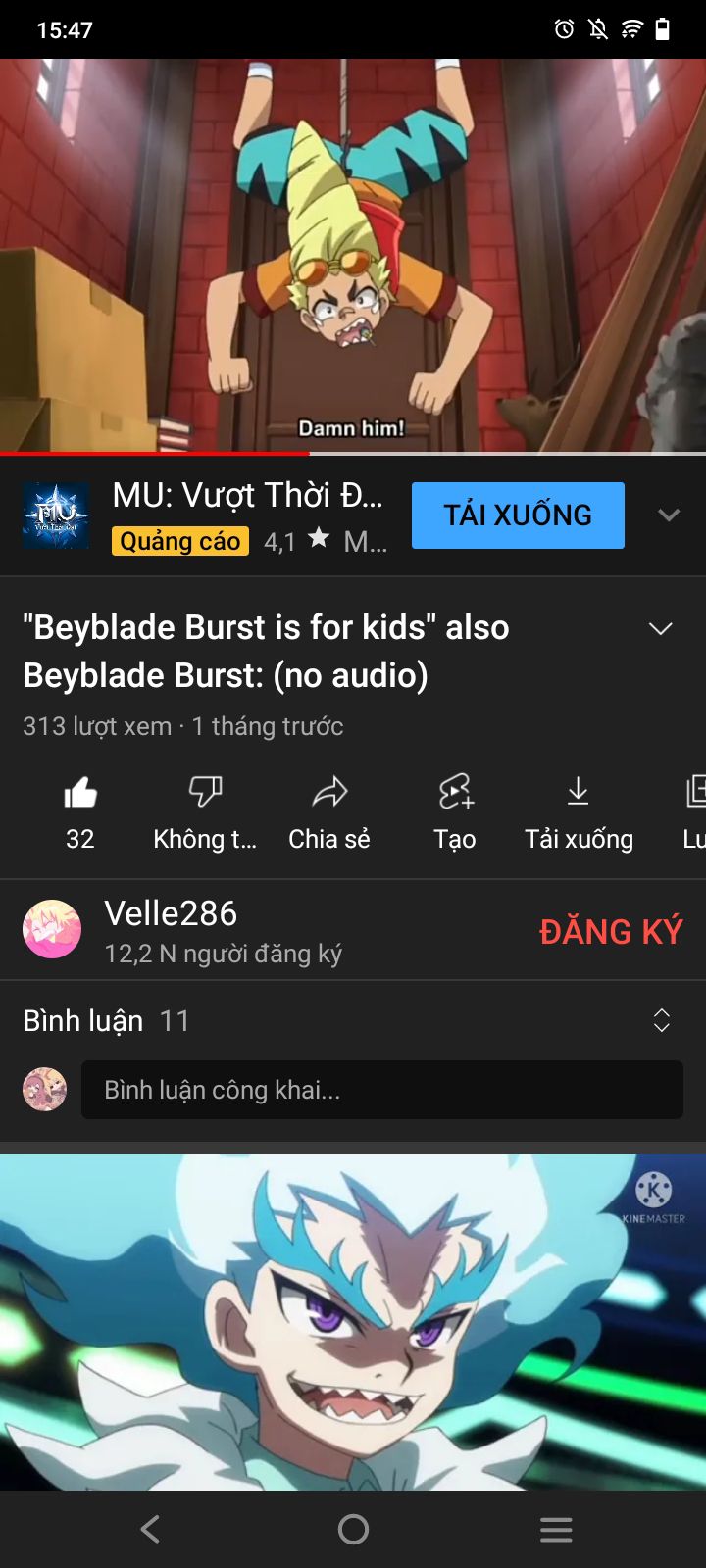Expand the MU ad details chevron
The image size is (706, 1568).
(669, 515)
